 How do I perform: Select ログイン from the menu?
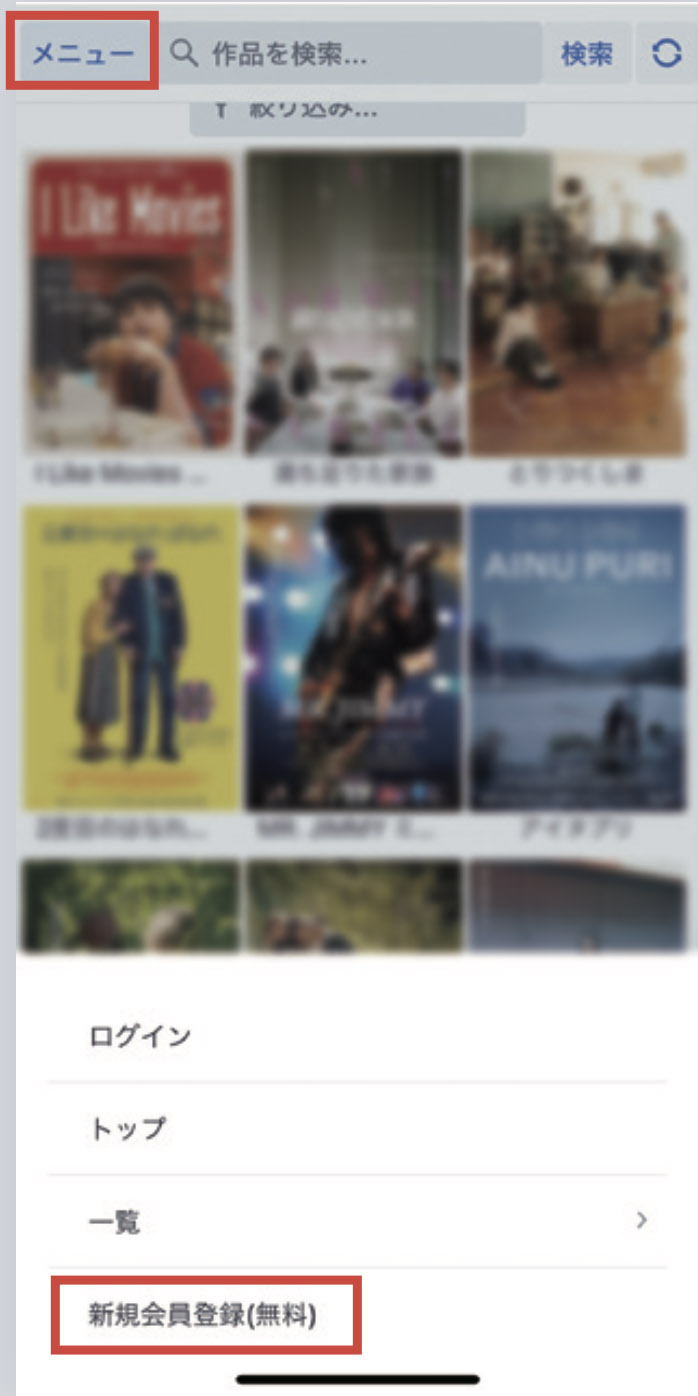point(357,1035)
